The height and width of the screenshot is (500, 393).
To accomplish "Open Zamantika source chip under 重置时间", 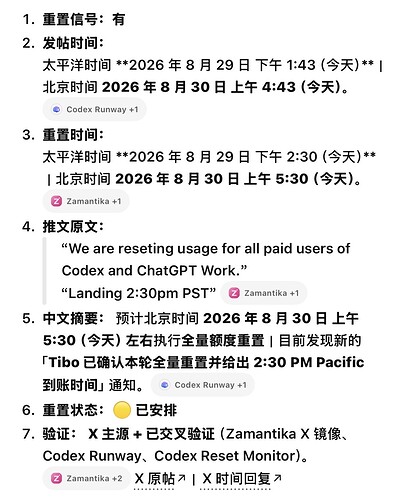I will pos(86,201).
